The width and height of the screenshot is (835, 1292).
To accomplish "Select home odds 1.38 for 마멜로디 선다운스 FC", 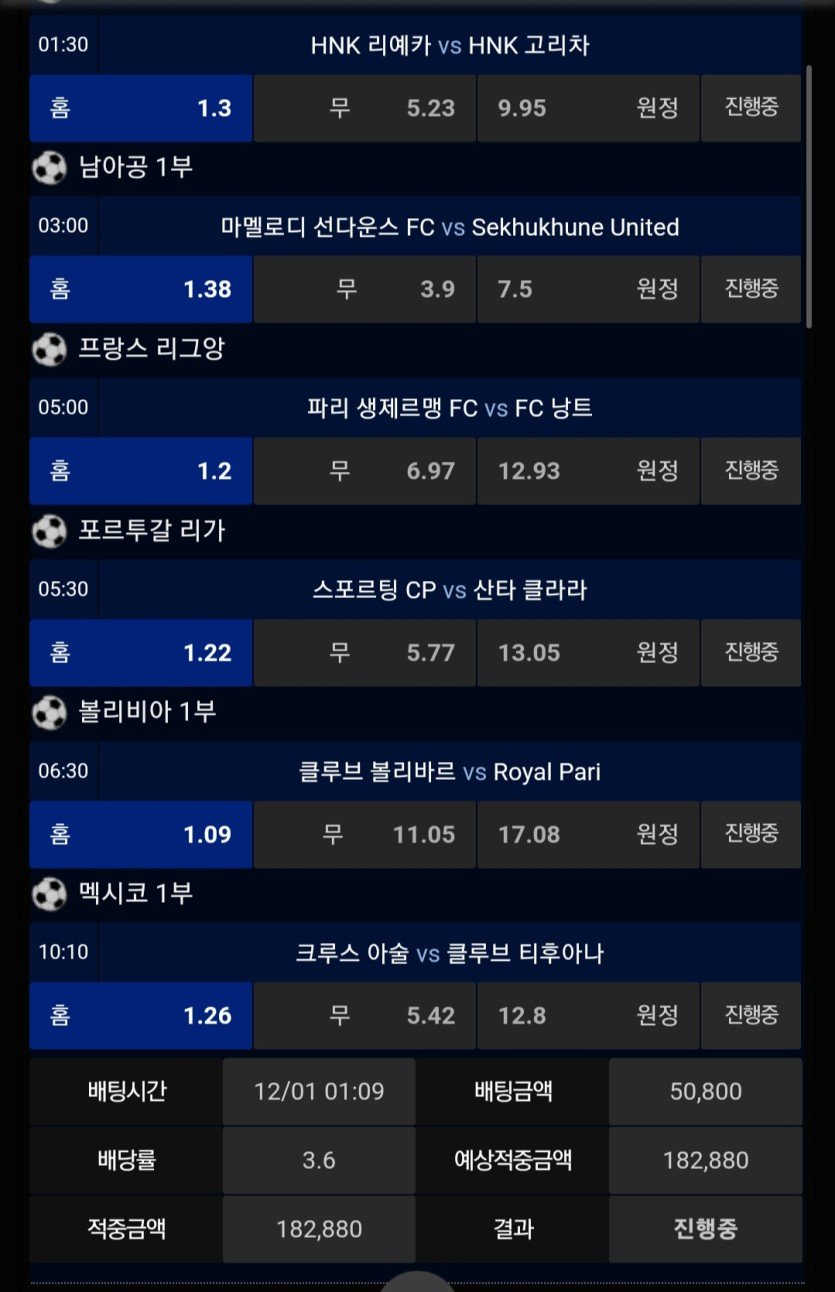I will [x=141, y=289].
